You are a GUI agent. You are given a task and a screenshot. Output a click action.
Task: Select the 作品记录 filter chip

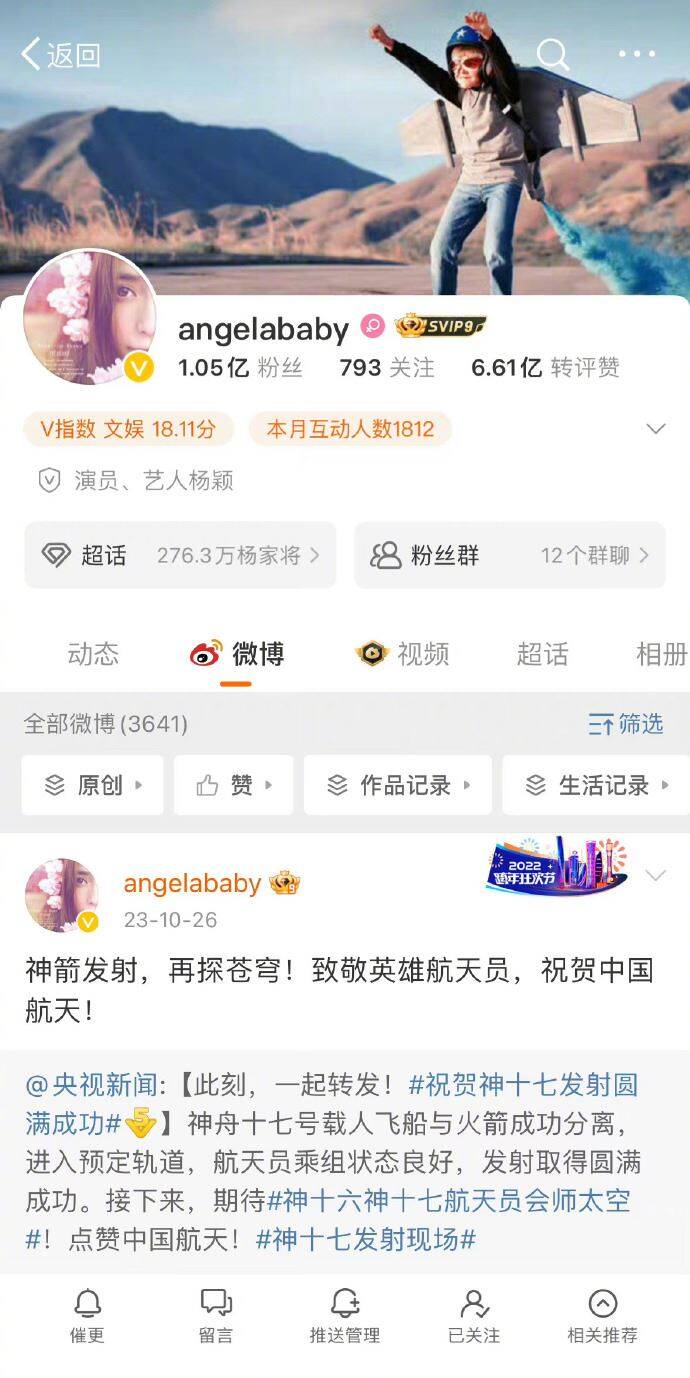(x=398, y=785)
